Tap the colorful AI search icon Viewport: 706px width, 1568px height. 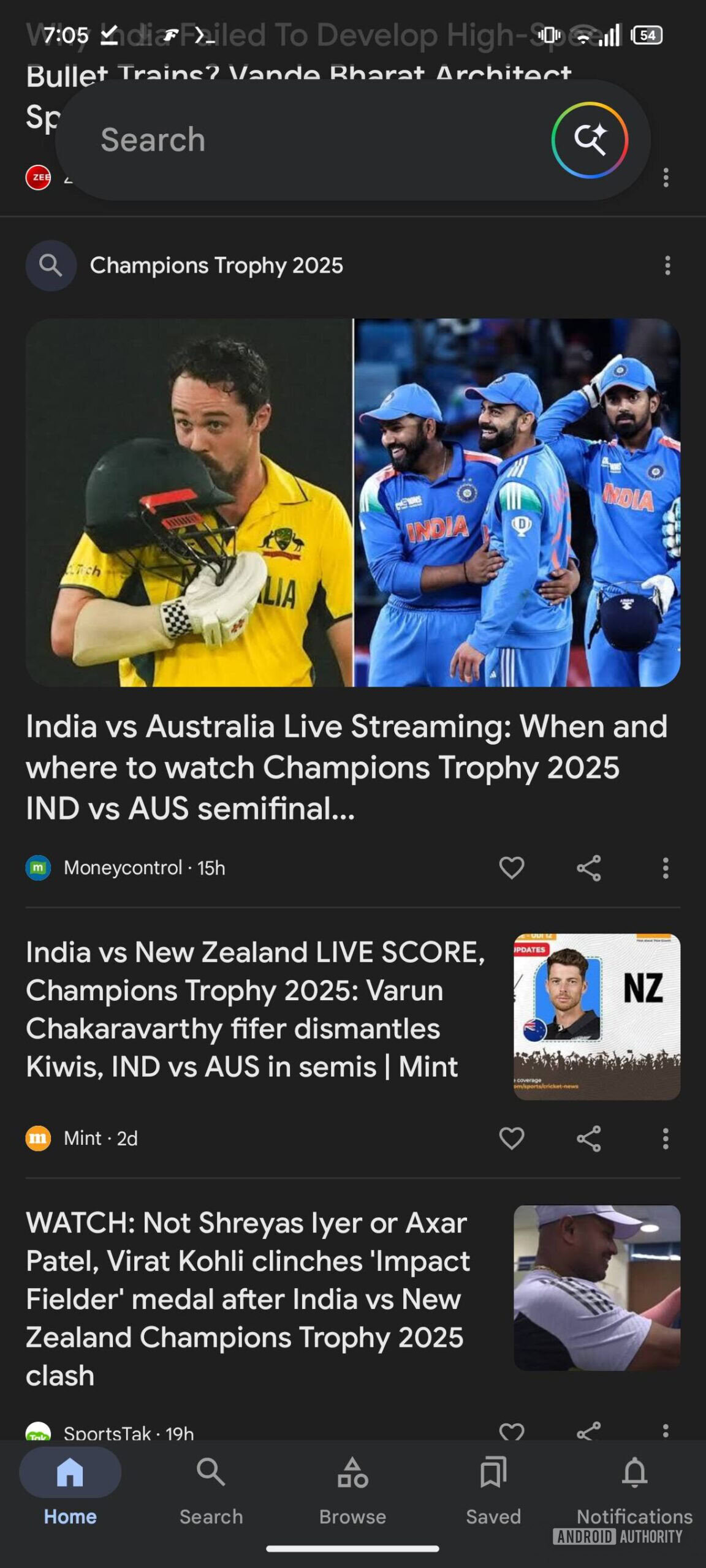[x=590, y=140]
